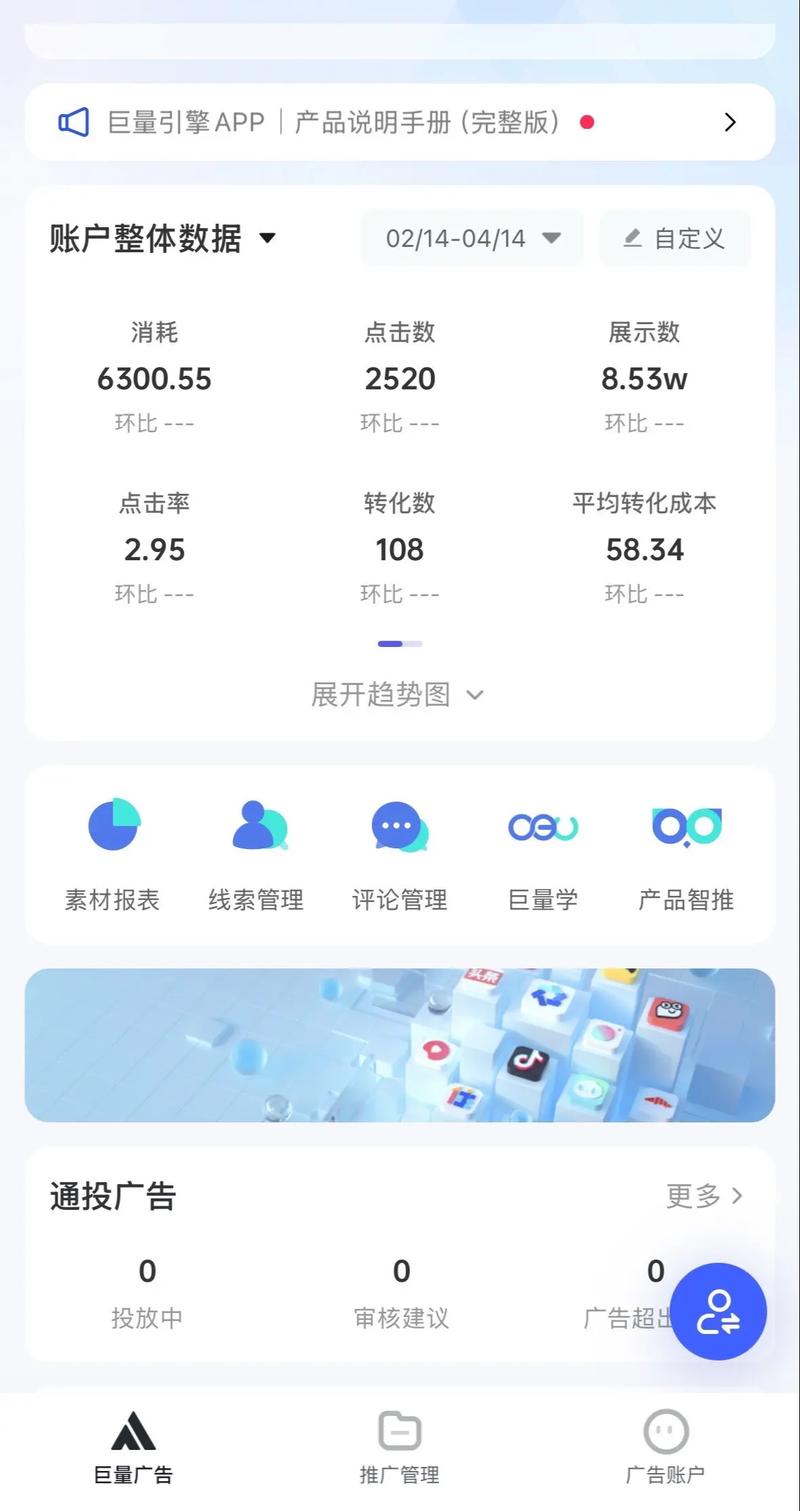Click the promotional banner image
This screenshot has height=1511, width=800.
(x=399, y=1044)
